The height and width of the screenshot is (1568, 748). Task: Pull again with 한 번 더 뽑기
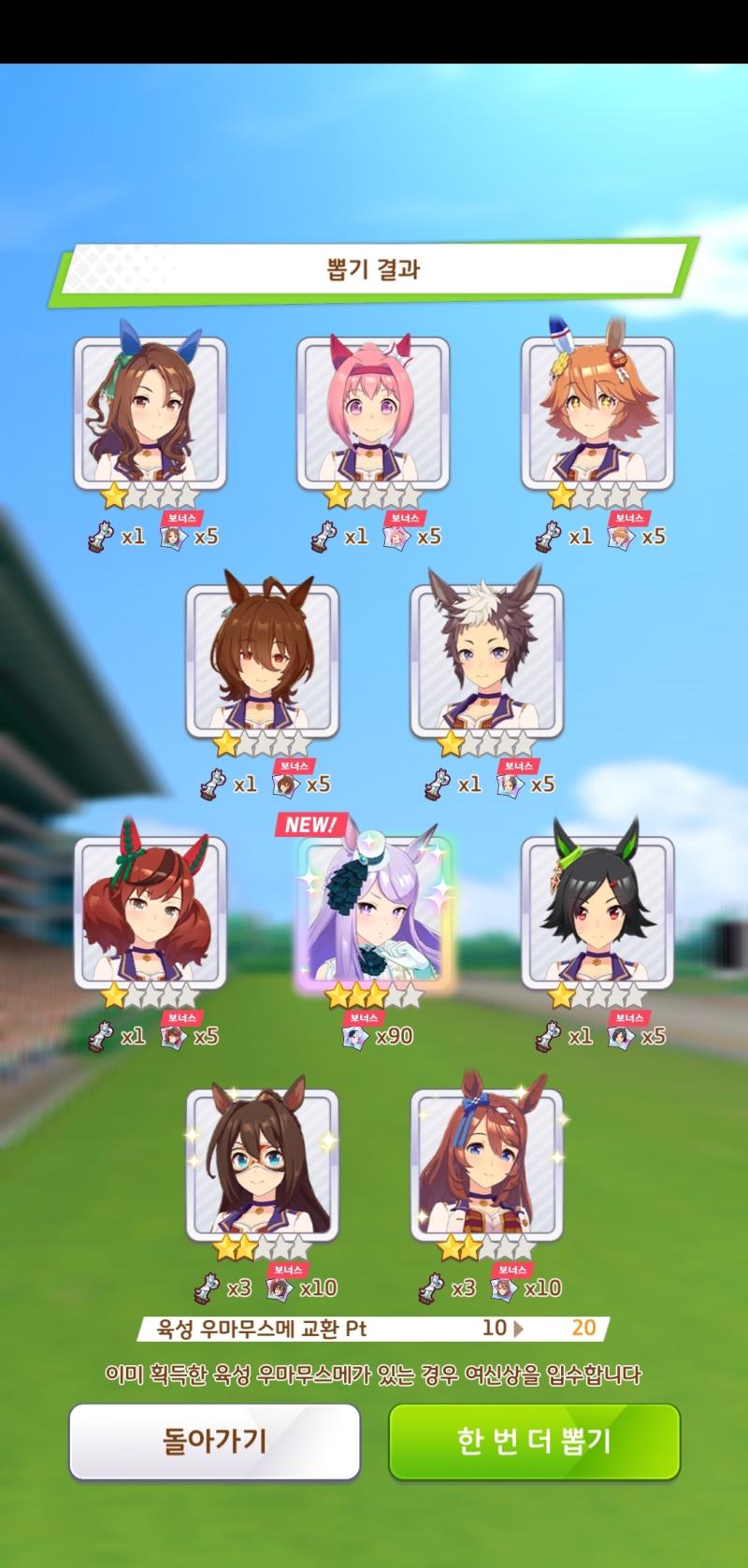[x=534, y=1441]
